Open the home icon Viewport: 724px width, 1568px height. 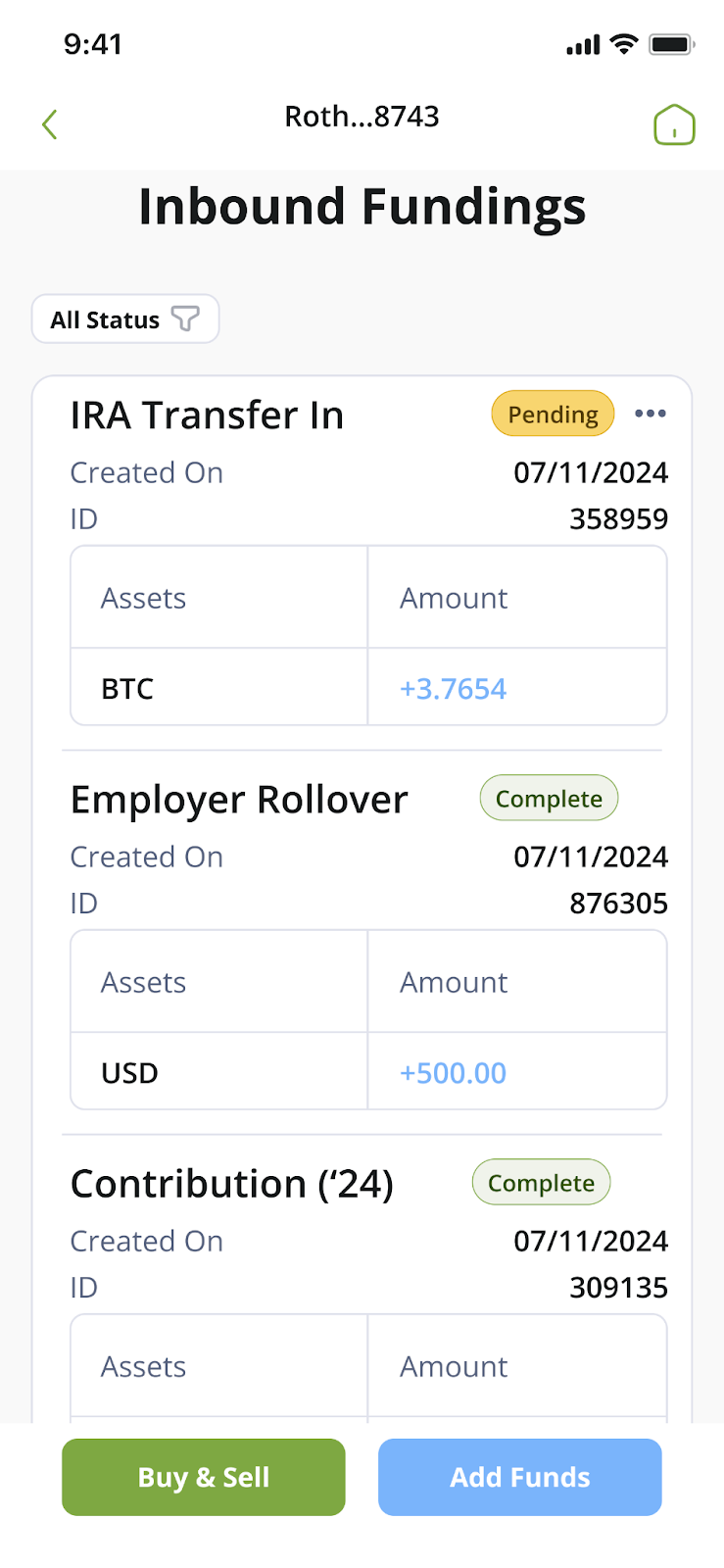click(674, 124)
